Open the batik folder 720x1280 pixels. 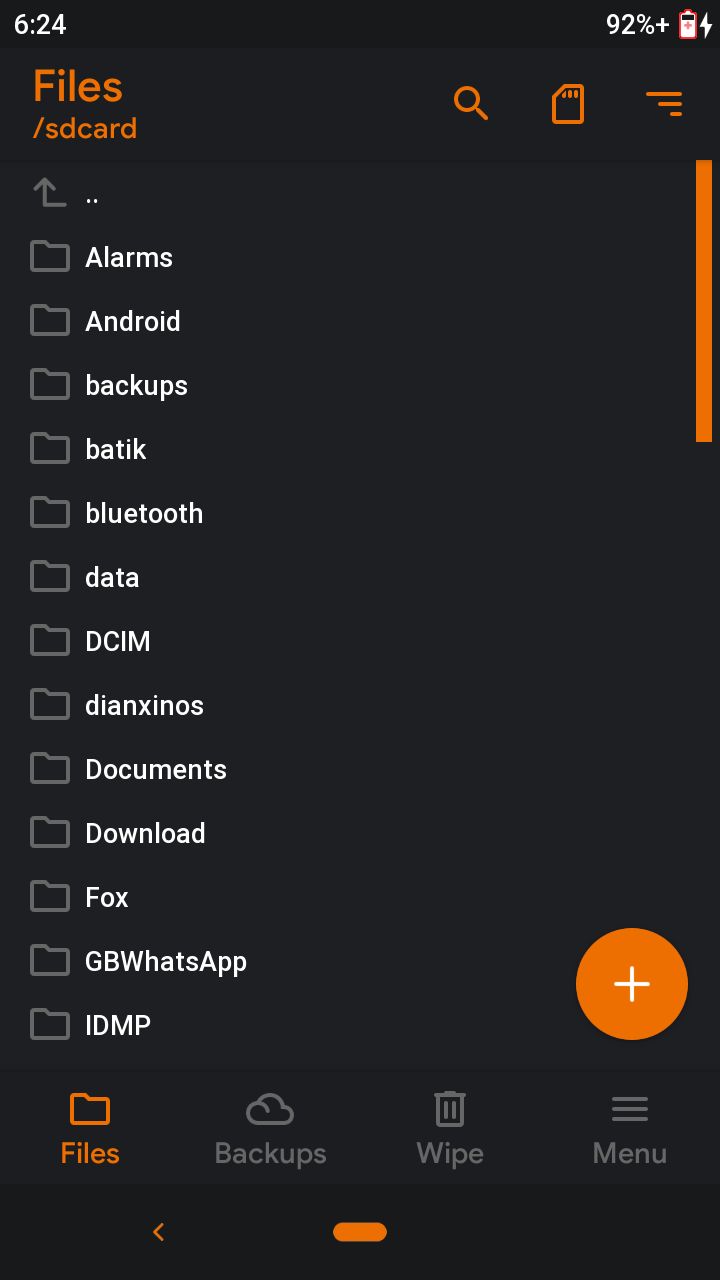point(360,449)
